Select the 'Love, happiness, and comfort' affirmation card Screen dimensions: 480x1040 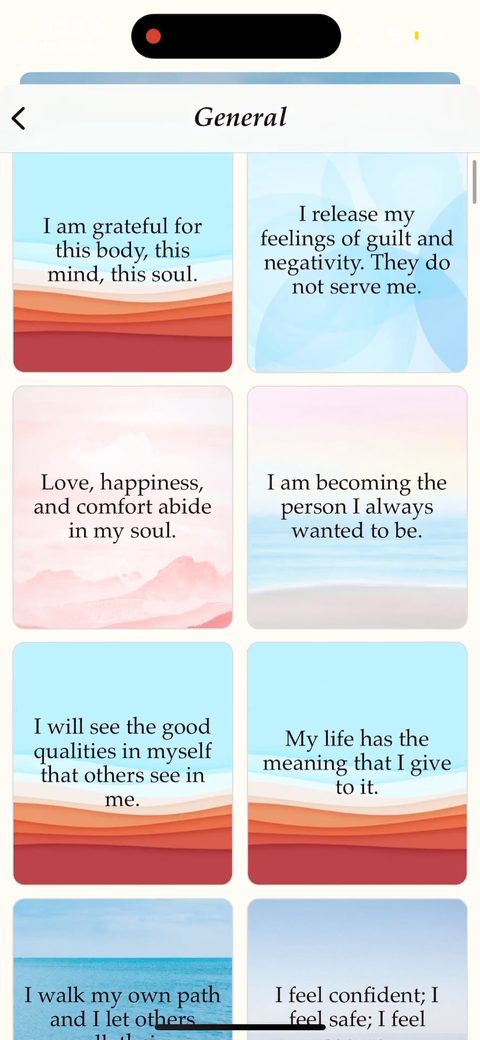pyautogui.click(x=123, y=507)
